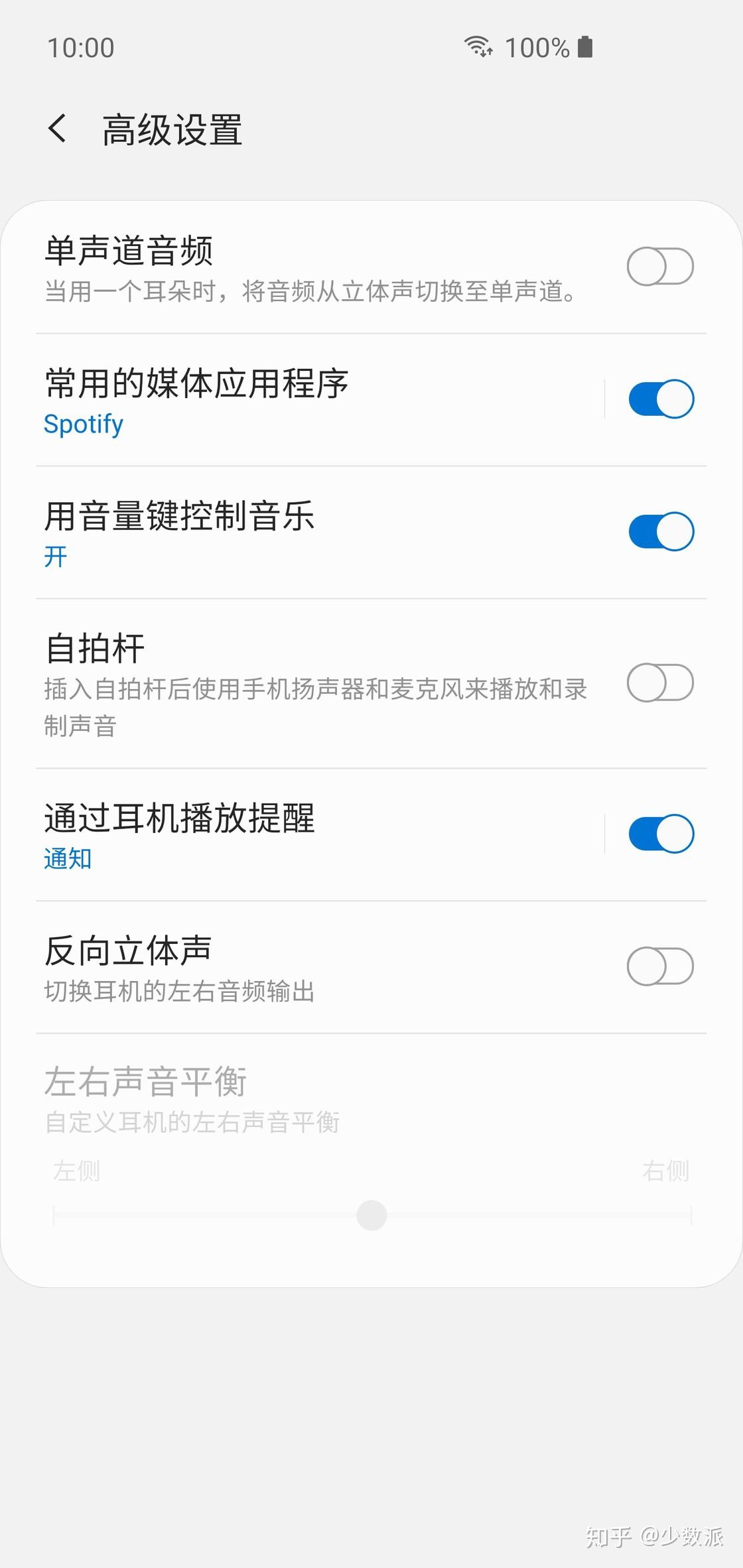
Task: Select the 自拍杆 settings row
Action: point(299,683)
